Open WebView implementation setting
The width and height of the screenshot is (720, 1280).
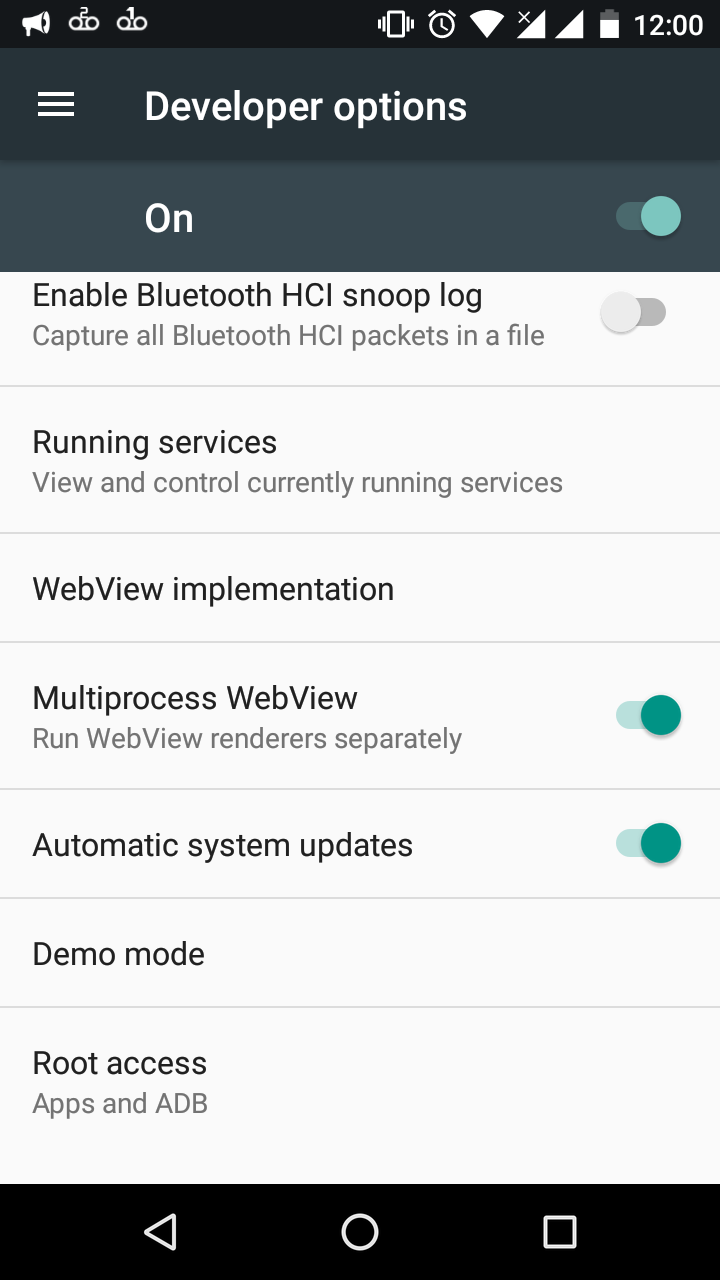(x=360, y=588)
